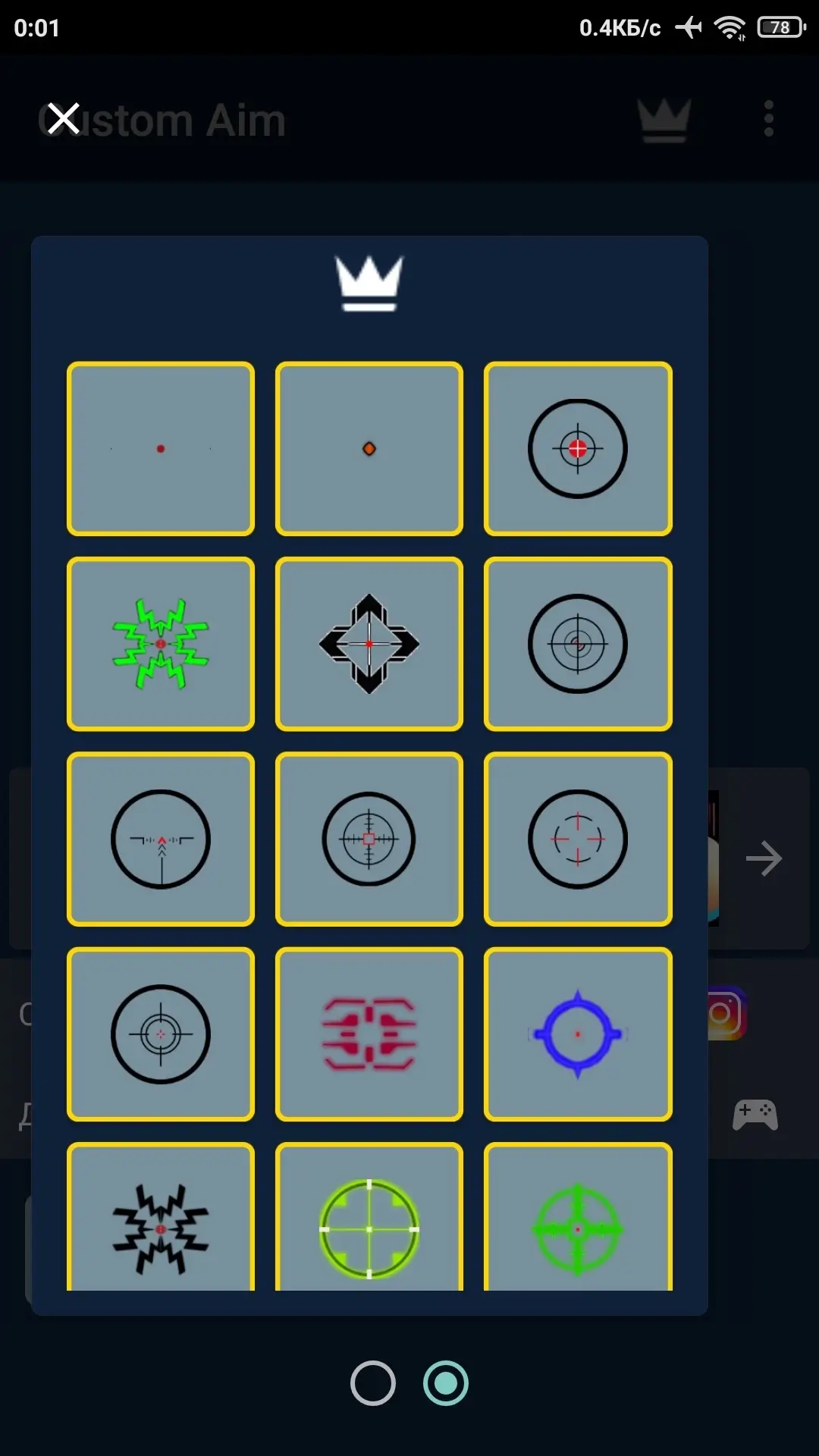Viewport: 819px width, 1456px height.
Task: Choose the black four-arrow crosshair
Action: [x=369, y=644]
